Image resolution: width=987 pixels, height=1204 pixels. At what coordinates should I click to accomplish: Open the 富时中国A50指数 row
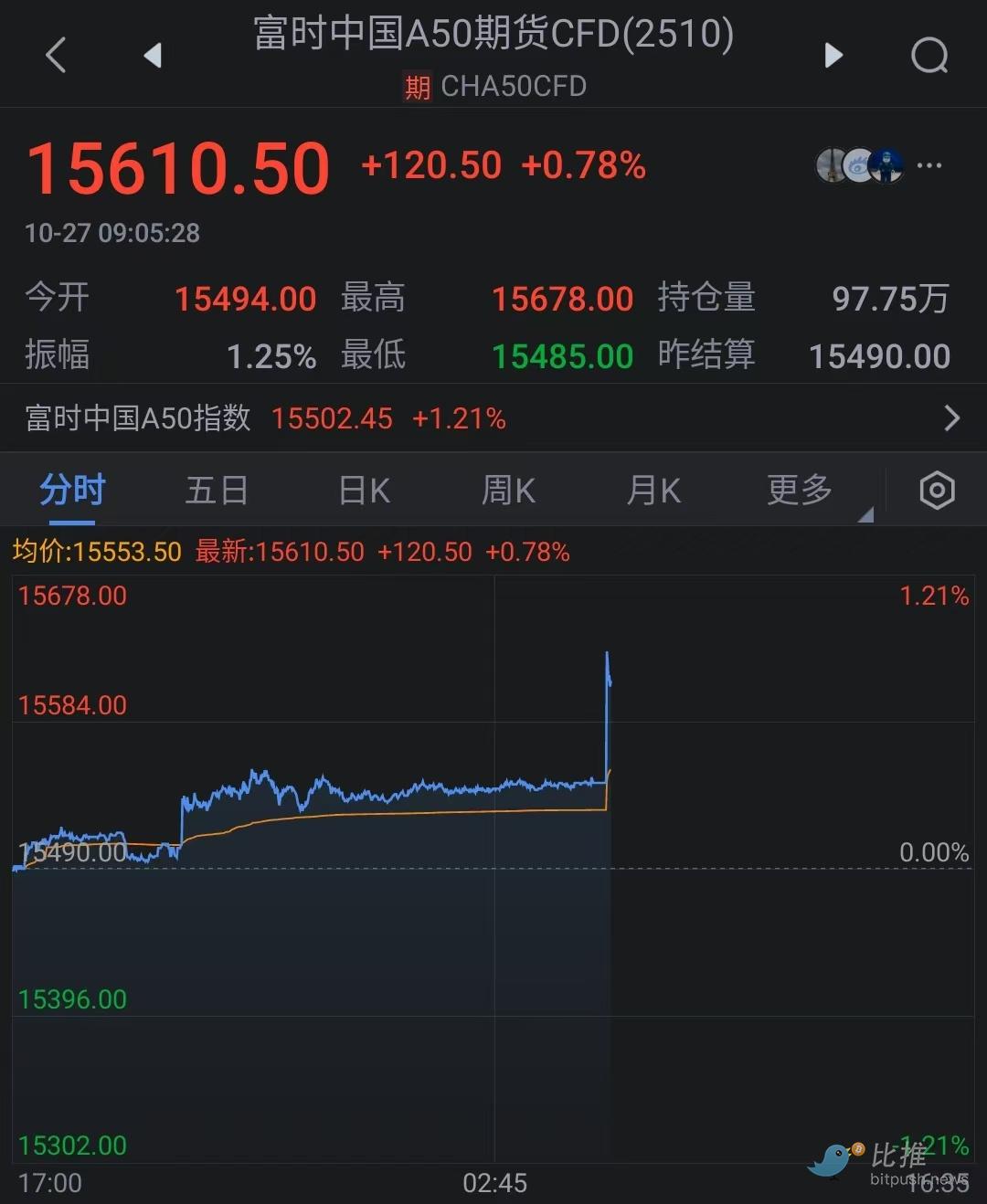(493, 418)
